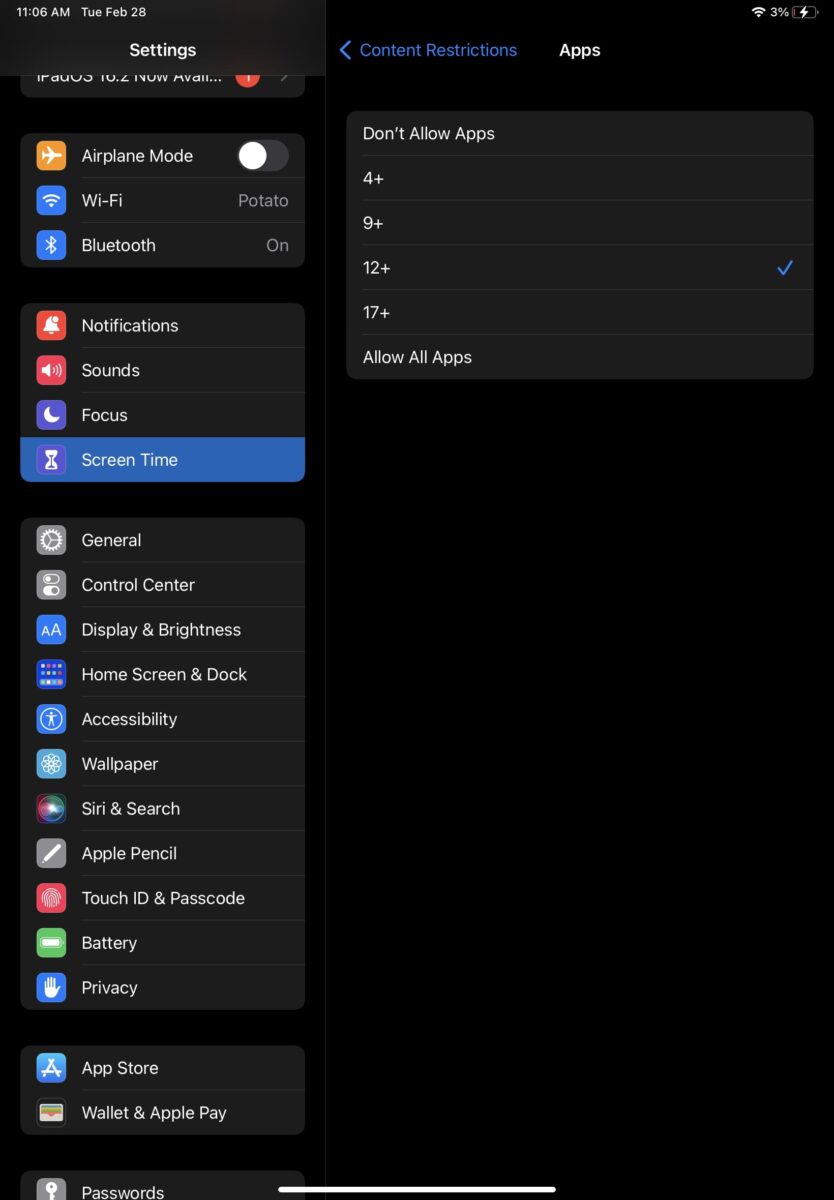Select Allow All Apps option
834x1200 pixels.
[579, 357]
